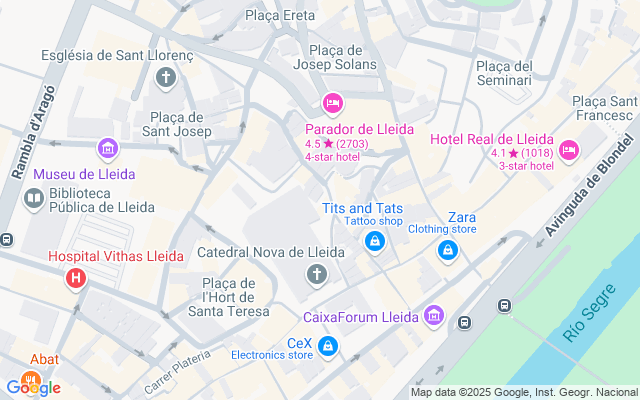
Task: Select the Hospital Vithas Lleida pin
Action: [76, 278]
